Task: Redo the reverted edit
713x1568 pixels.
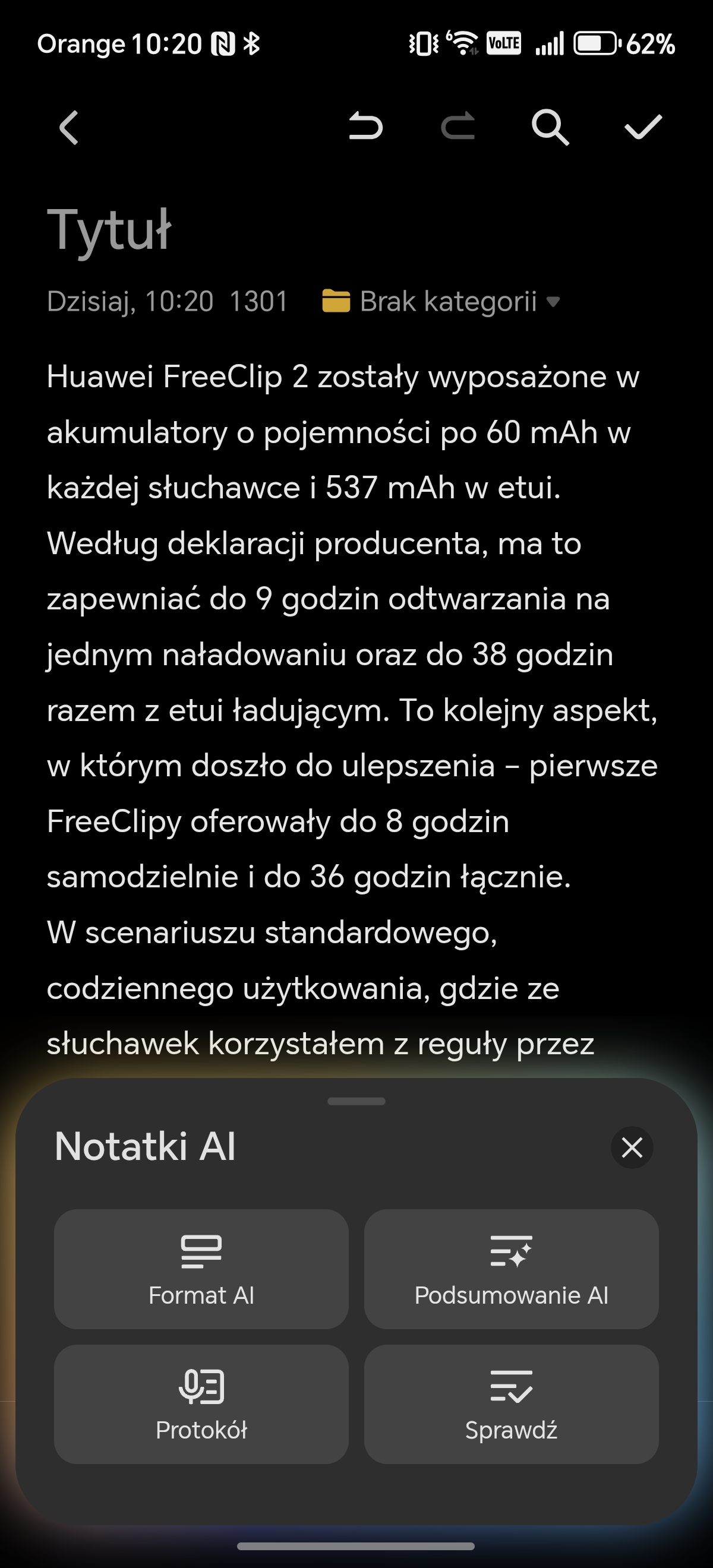Action: click(458, 127)
